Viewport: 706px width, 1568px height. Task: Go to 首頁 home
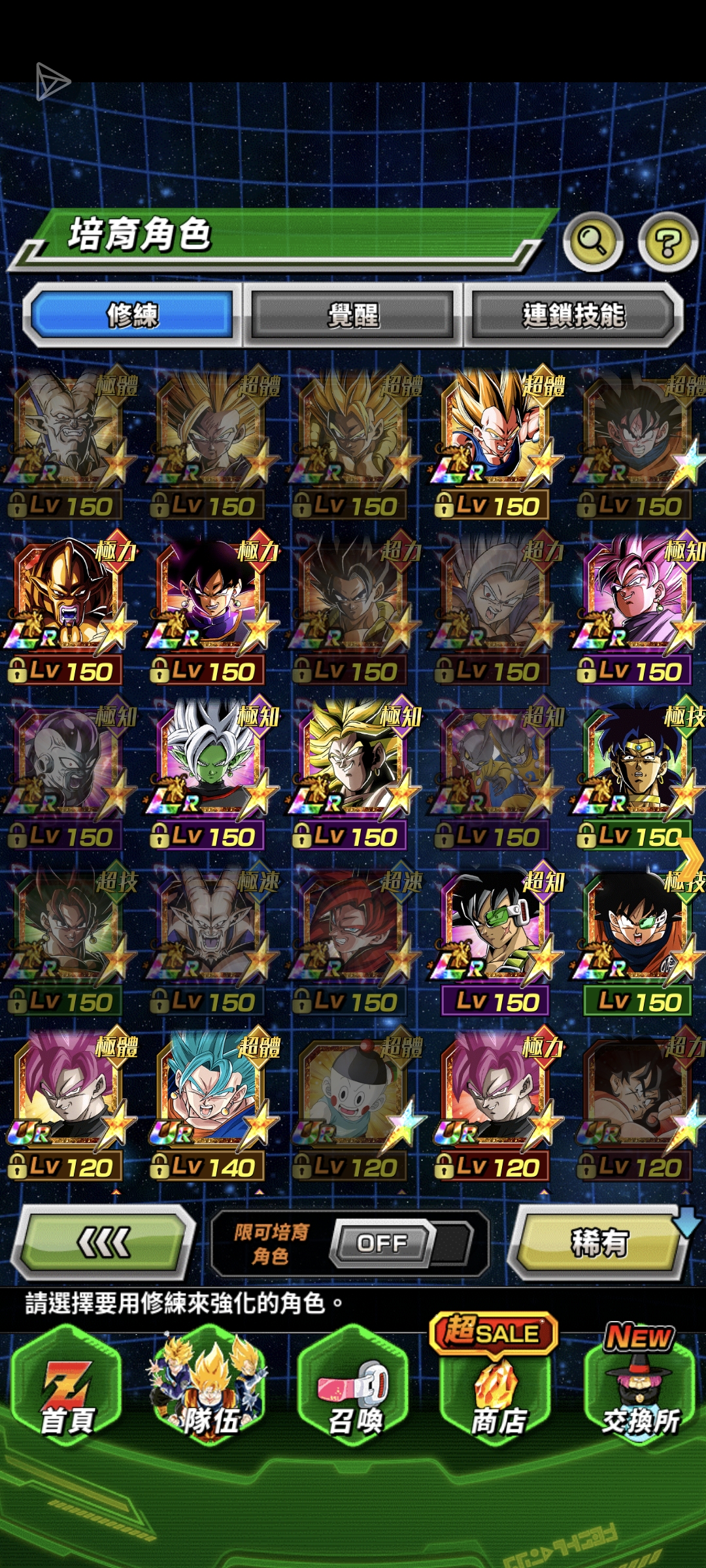point(68,1392)
